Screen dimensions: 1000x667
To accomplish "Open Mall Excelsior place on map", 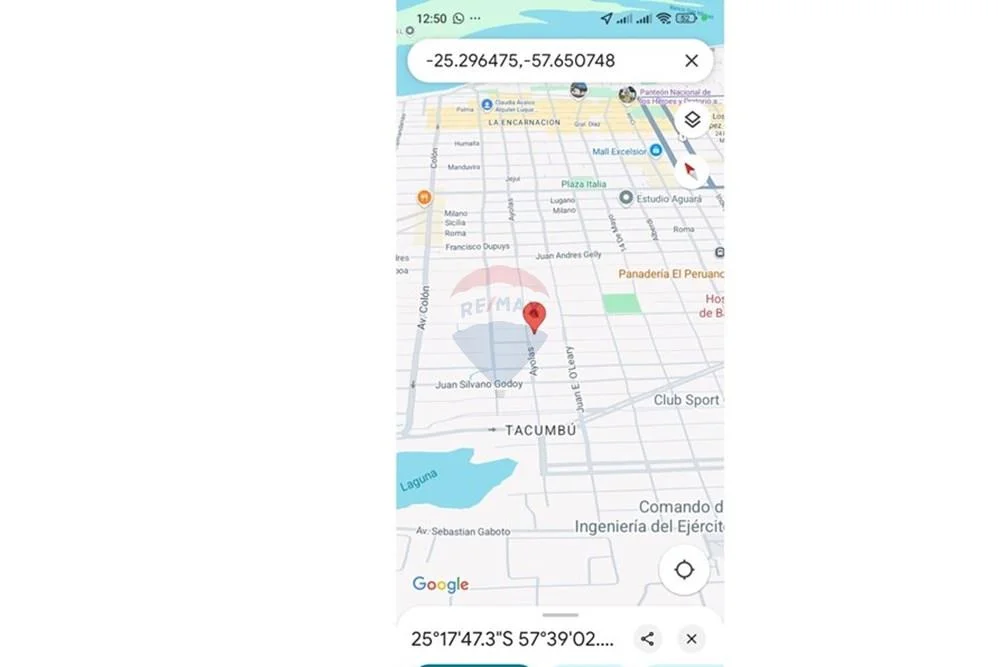I will coord(656,150).
